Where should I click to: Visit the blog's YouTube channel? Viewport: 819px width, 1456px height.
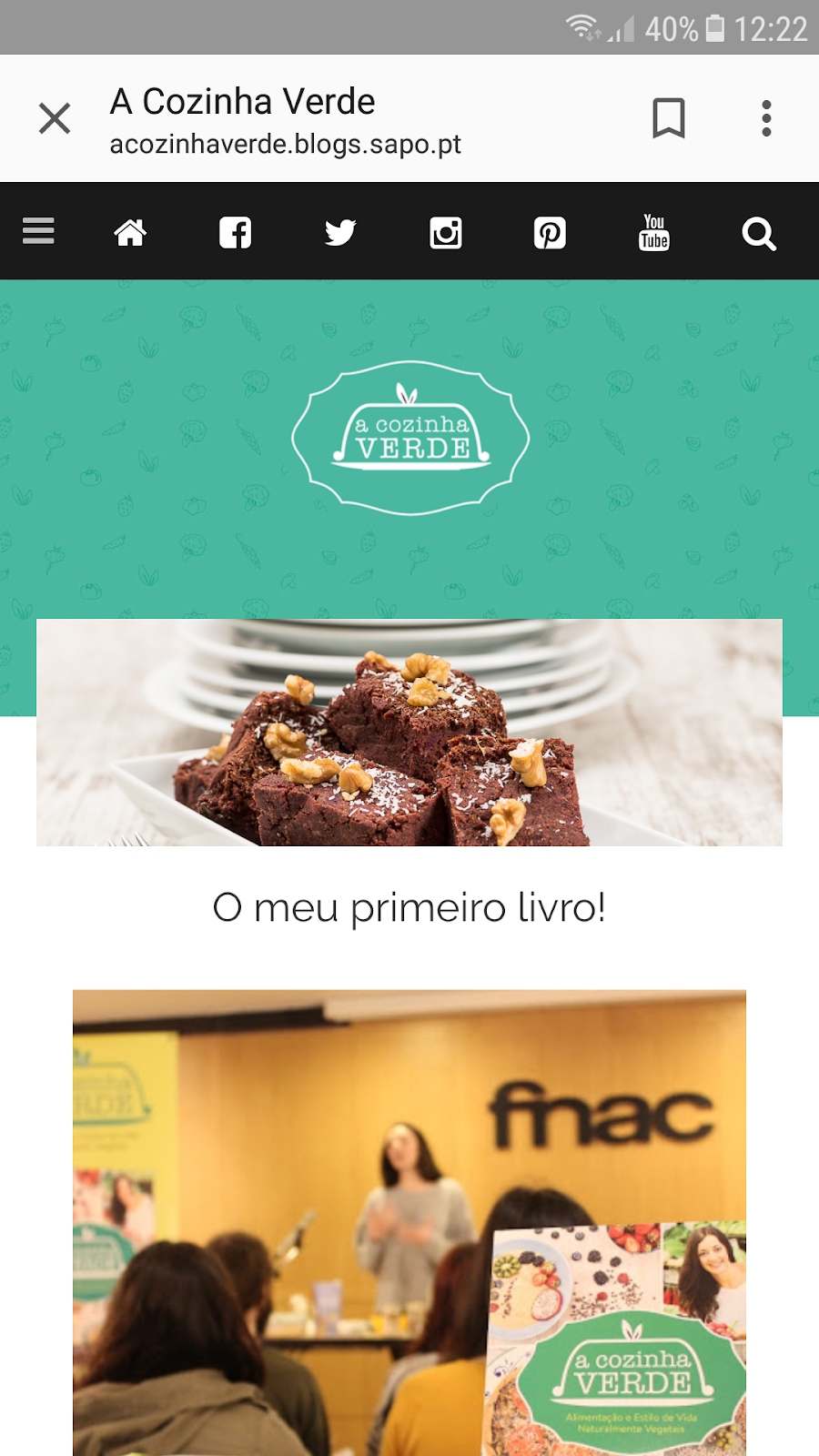[x=654, y=233]
